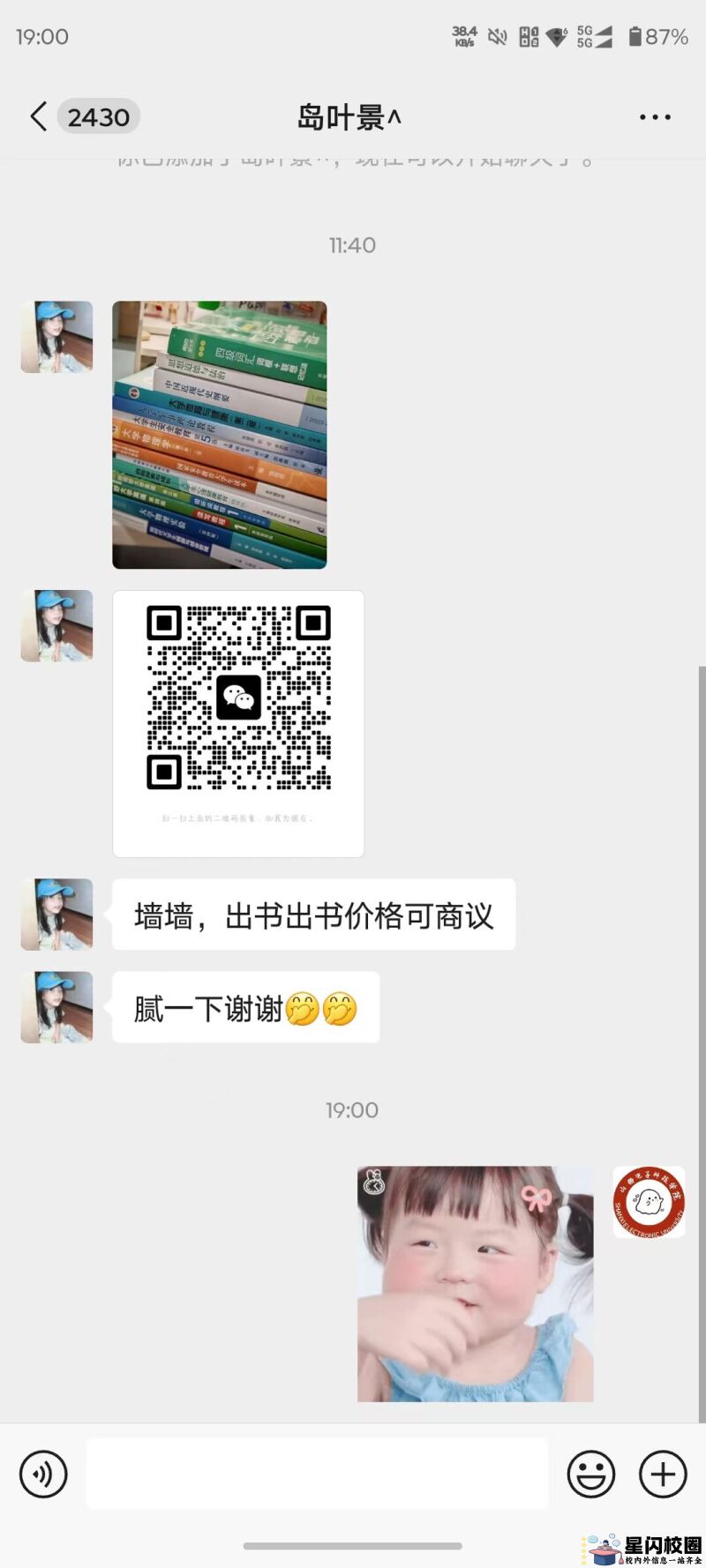Open the plus attachments menu

(x=663, y=1474)
